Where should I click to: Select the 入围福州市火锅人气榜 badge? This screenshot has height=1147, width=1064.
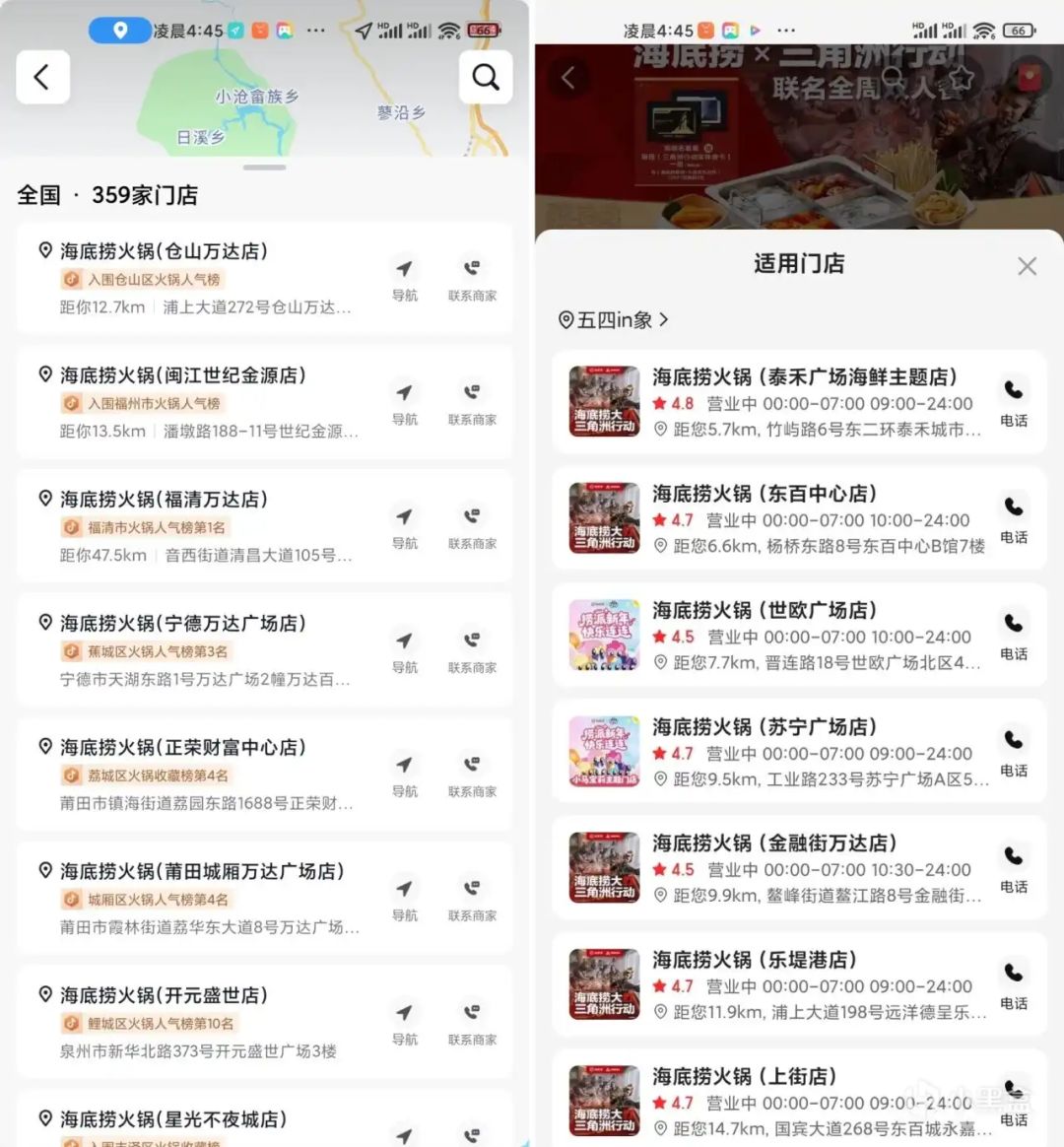point(141,402)
